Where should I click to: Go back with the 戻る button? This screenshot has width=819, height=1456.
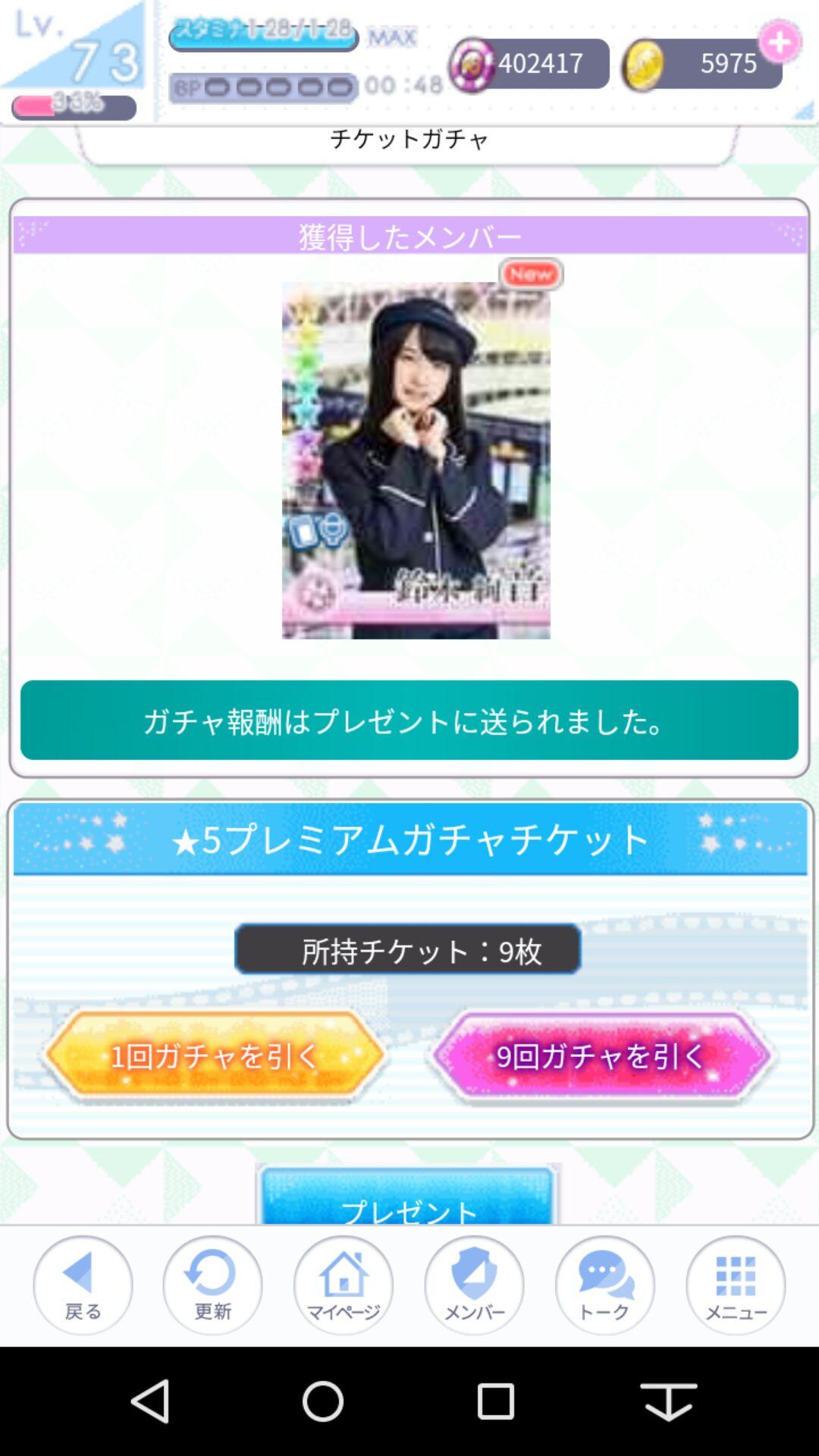point(83,1285)
